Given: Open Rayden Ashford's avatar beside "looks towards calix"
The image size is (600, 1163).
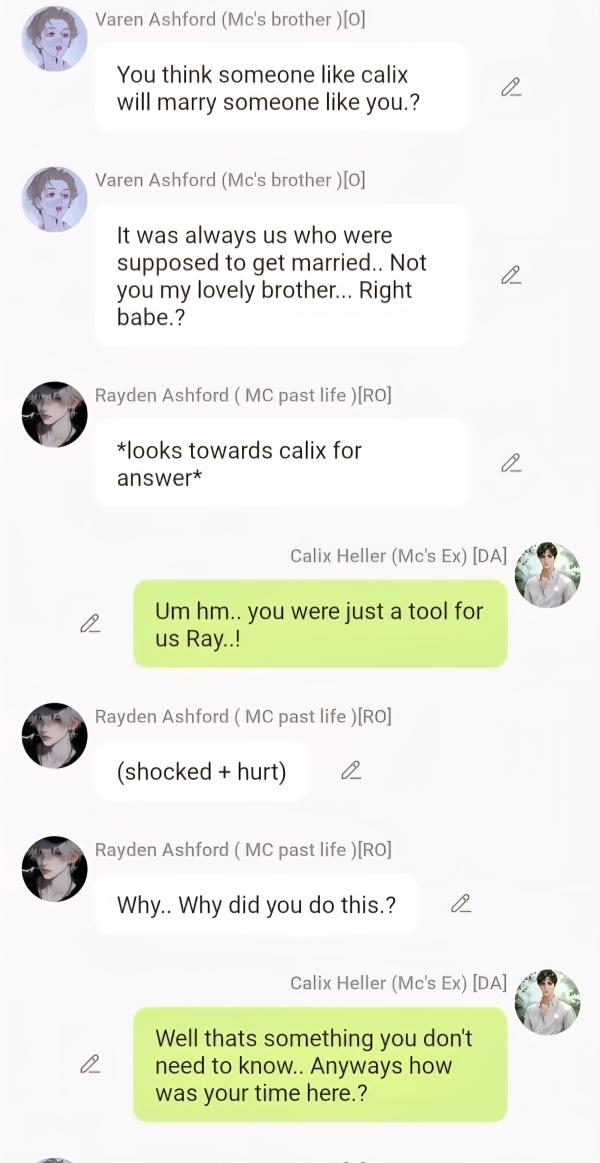Looking at the screenshot, I should pos(54,414).
